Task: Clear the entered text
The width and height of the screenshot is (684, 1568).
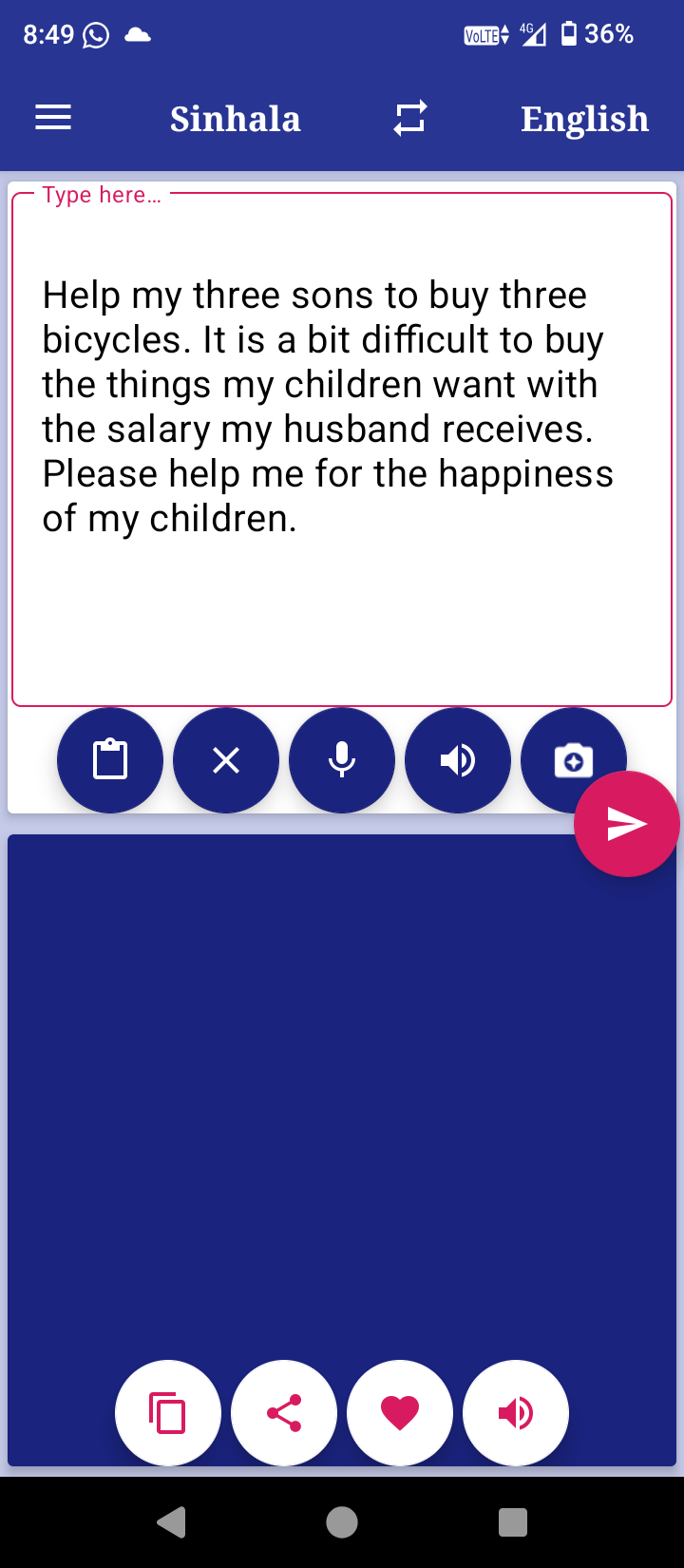Action: point(226,760)
